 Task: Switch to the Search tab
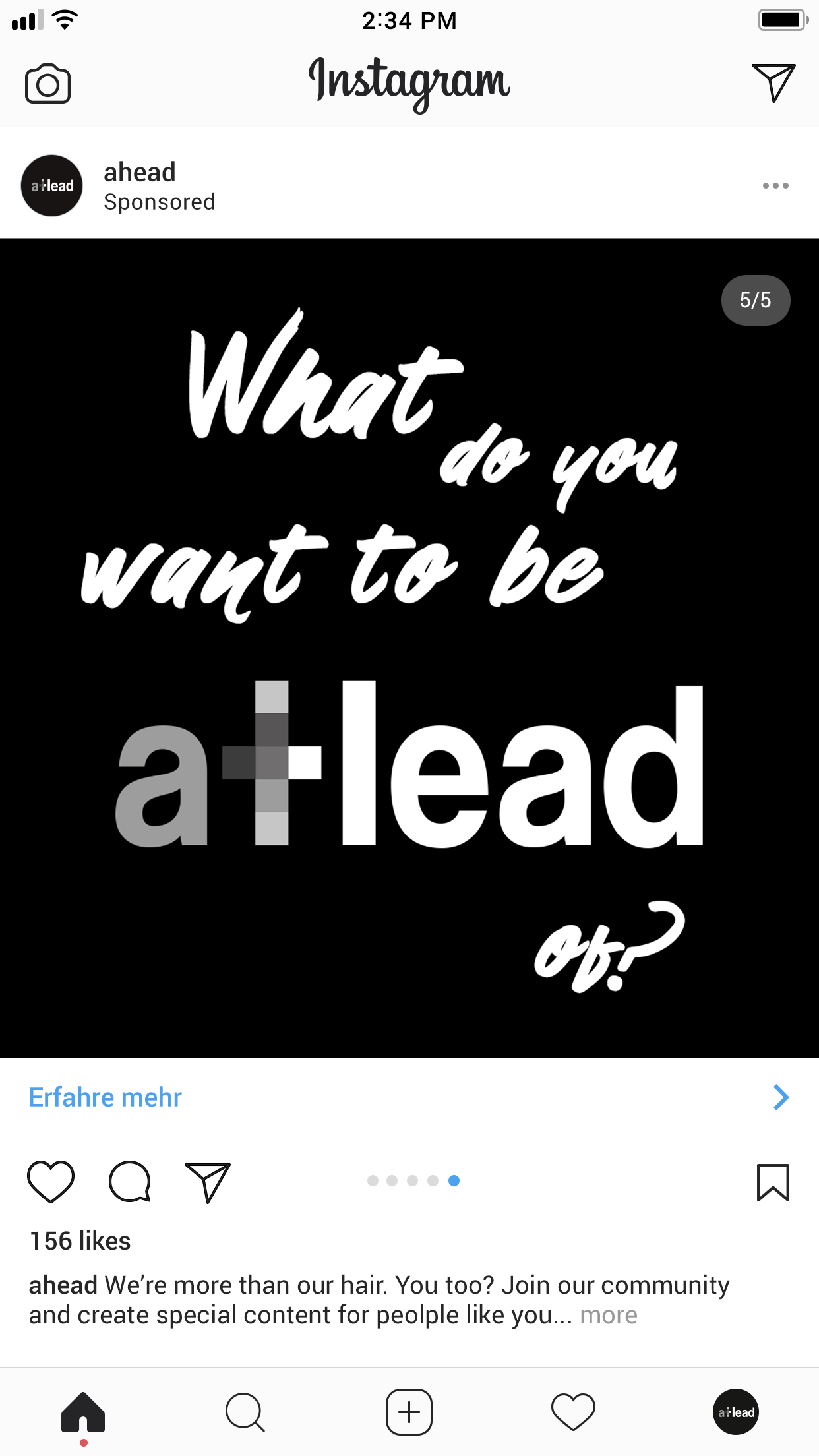[x=245, y=1412]
